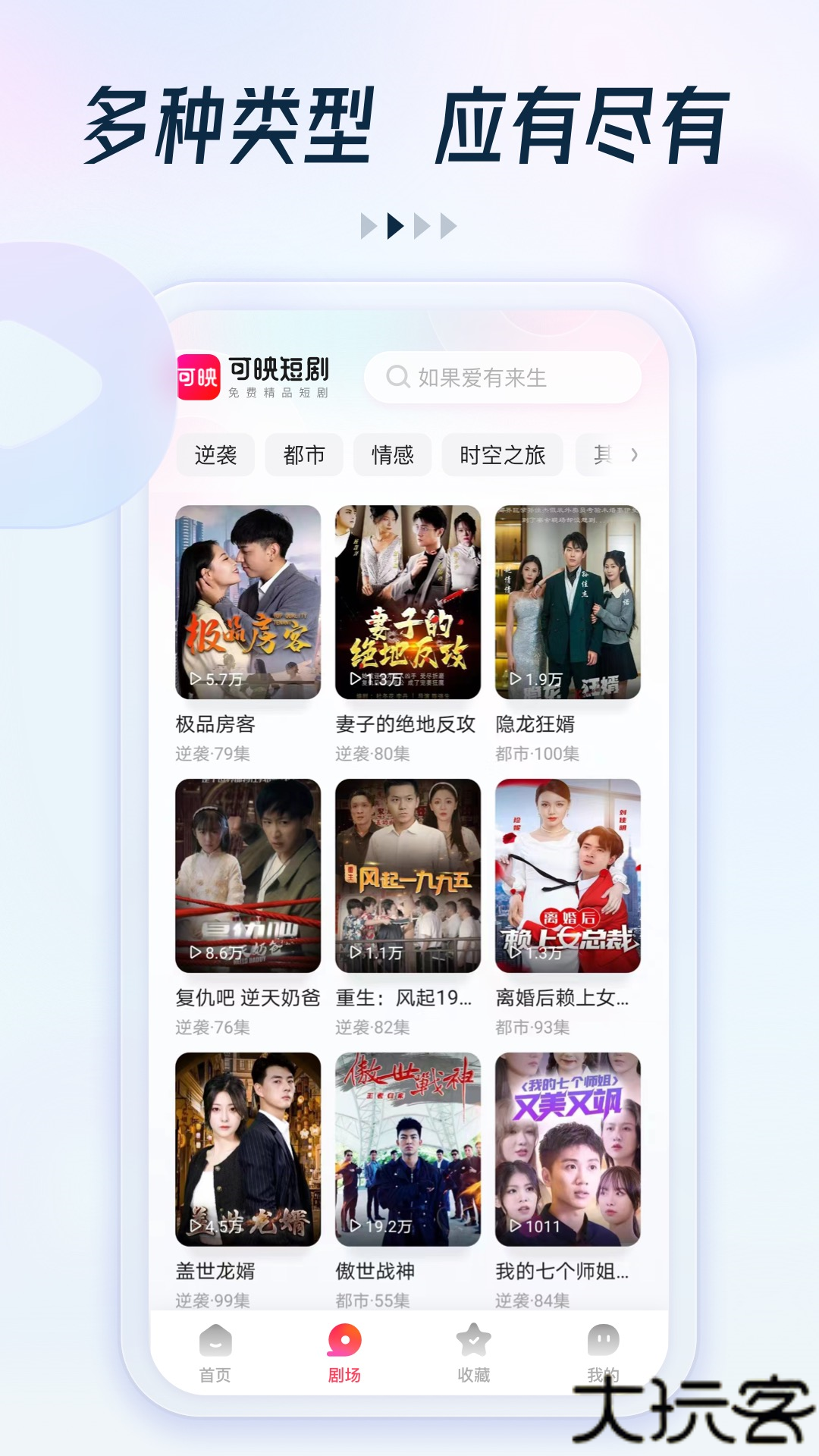819x1456 pixels.
Task: Choose the 时空之旅 category
Action: click(x=503, y=455)
